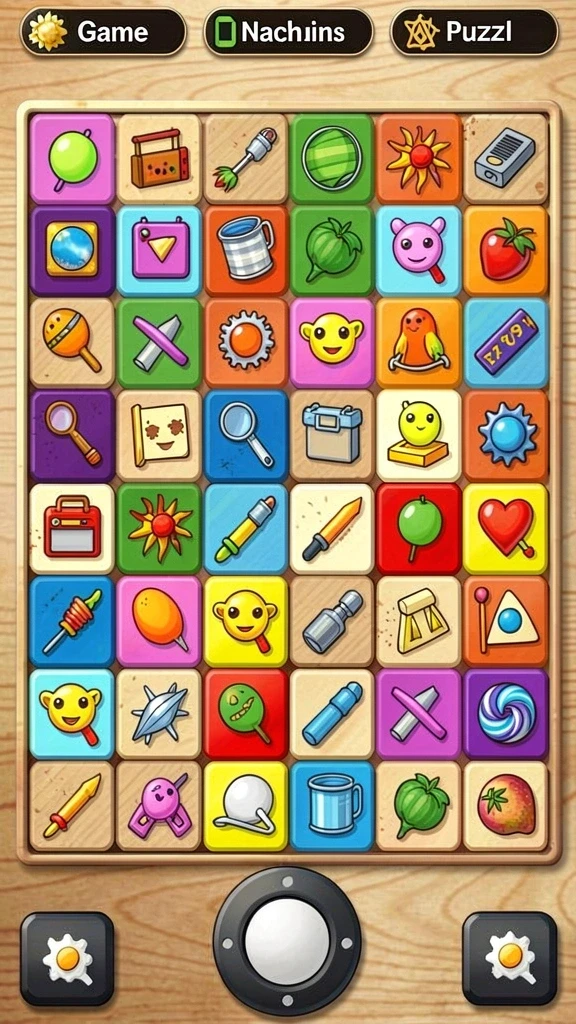This screenshot has width=576, height=1024.
Task: Select the blue gear on orange tile
Action: click(505, 436)
